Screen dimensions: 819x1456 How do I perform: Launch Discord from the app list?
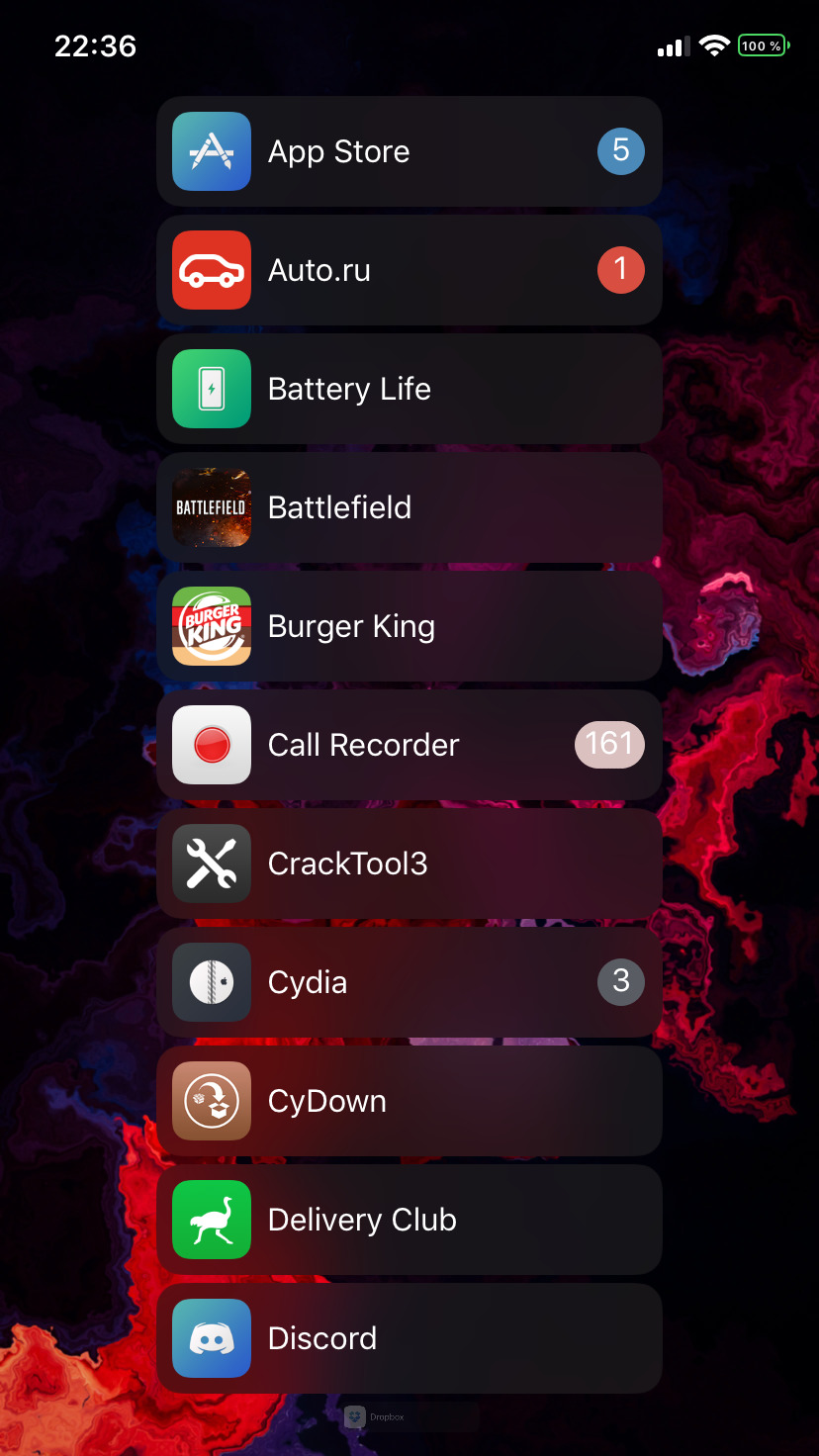pyautogui.click(x=409, y=1338)
